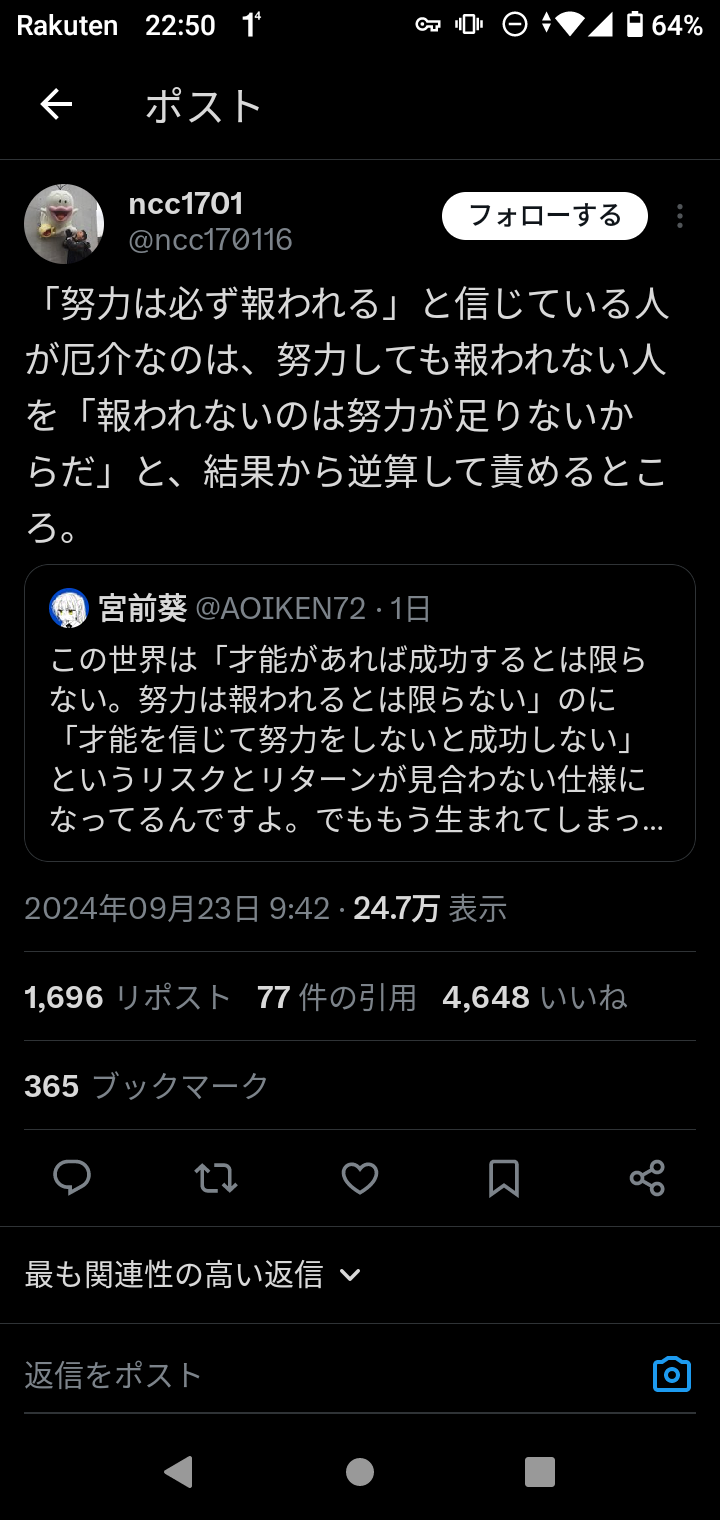Expand the 最も関連性の高い返信 sort dropdown
This screenshot has height=1520, width=720.
[192, 1274]
